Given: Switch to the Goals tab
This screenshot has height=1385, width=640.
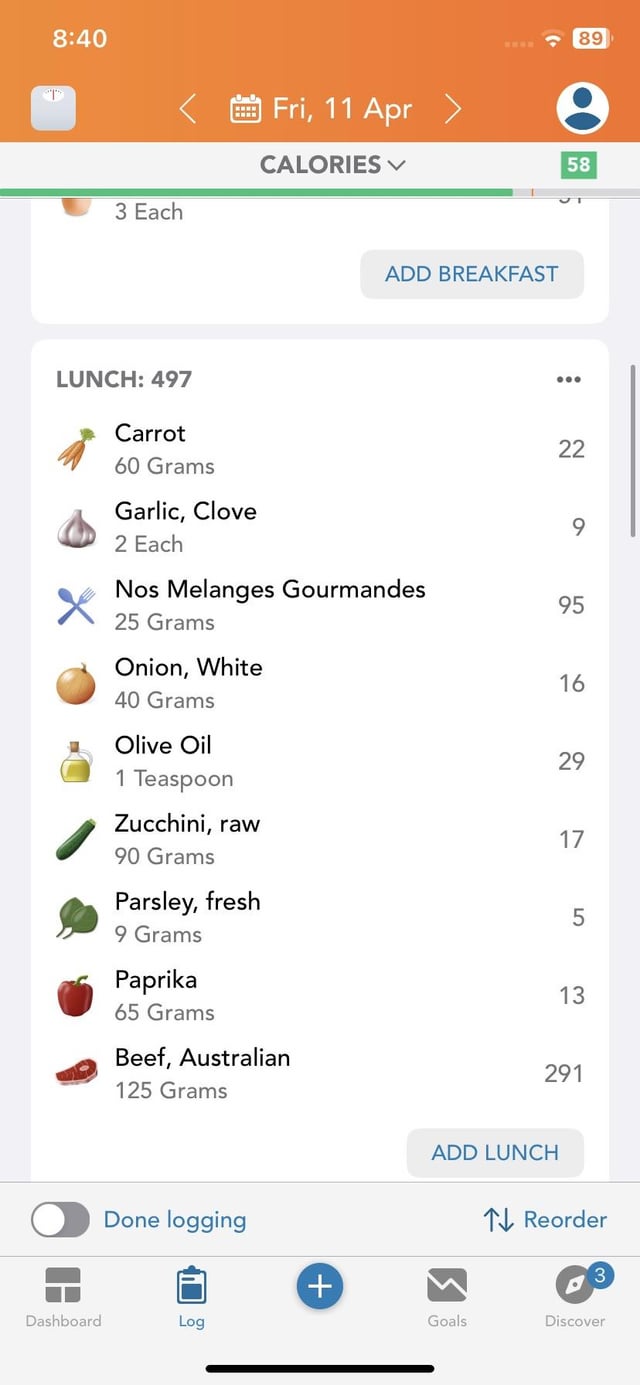Looking at the screenshot, I should pos(447,1297).
